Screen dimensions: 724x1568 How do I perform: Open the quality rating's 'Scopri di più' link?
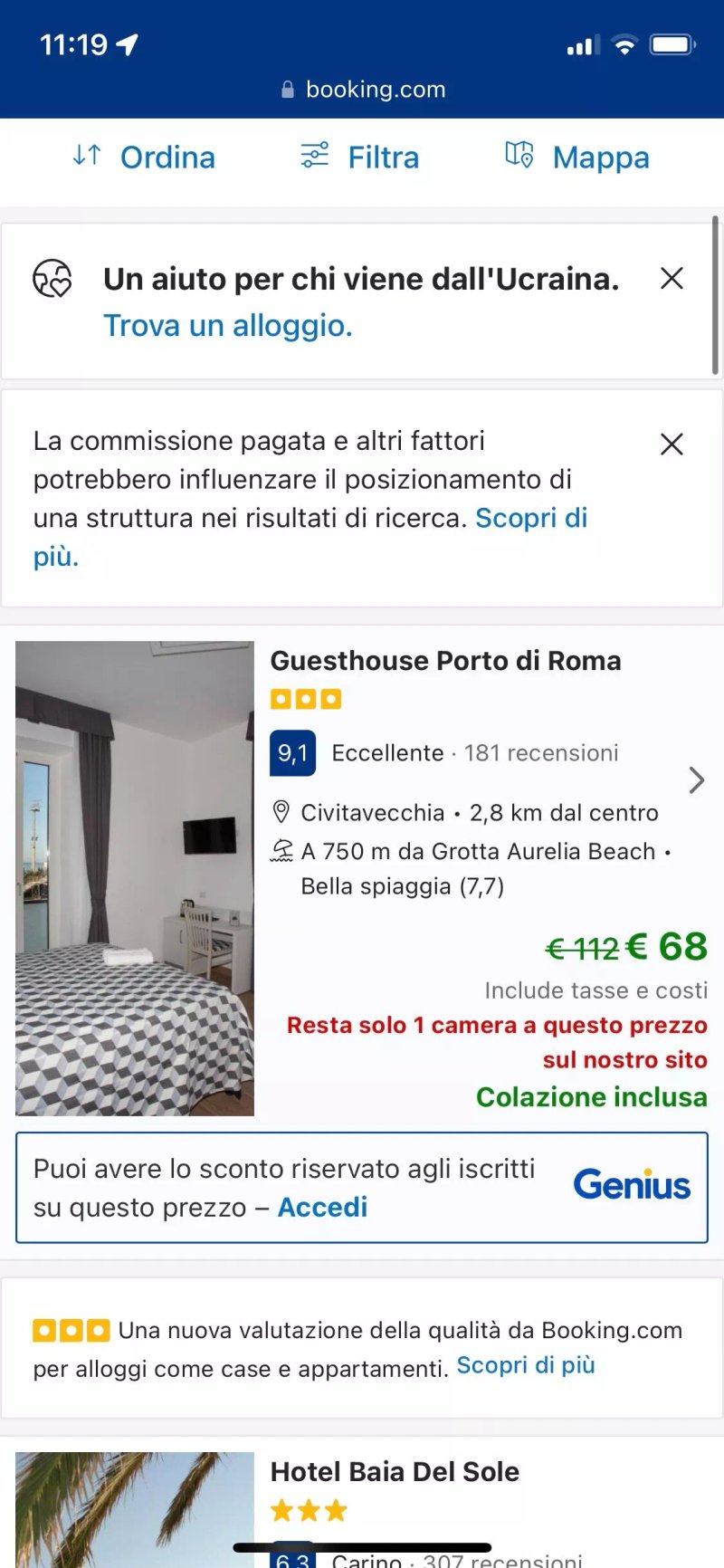pyautogui.click(x=526, y=1365)
